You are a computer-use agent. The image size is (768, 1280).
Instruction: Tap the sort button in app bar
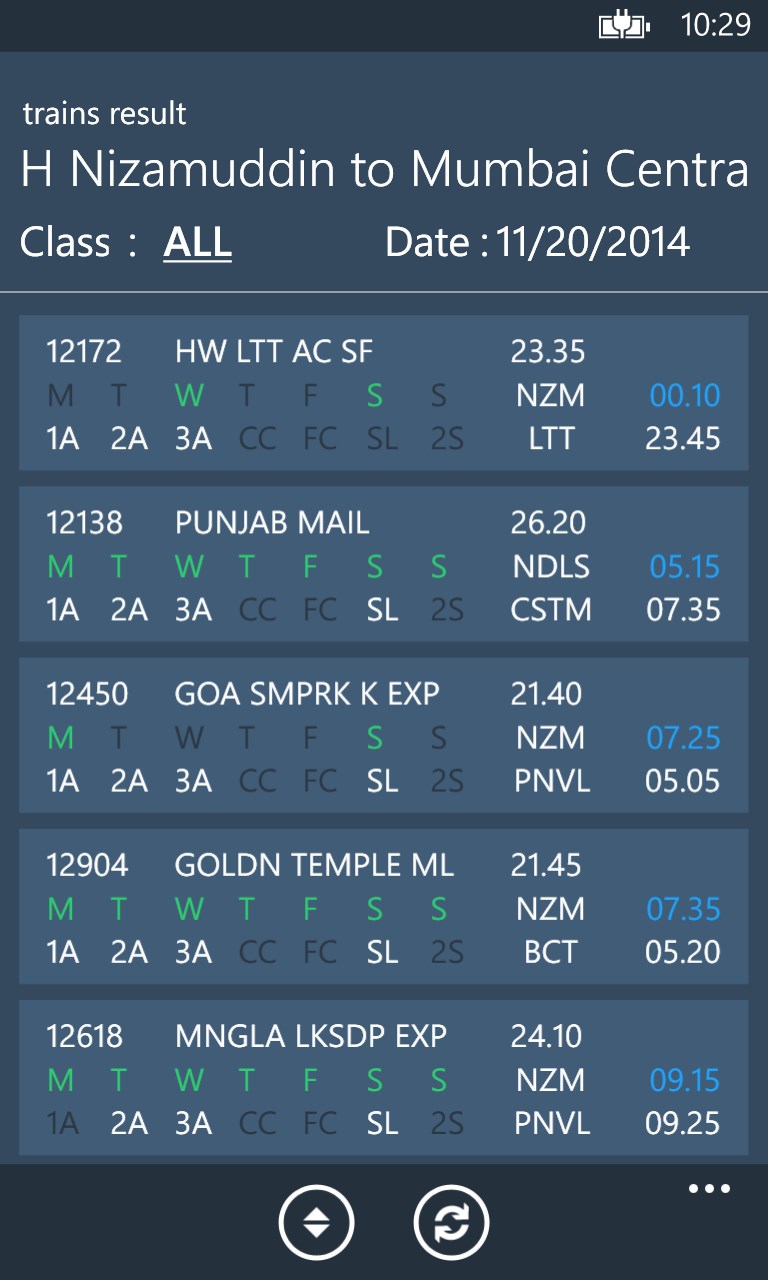tap(316, 1222)
